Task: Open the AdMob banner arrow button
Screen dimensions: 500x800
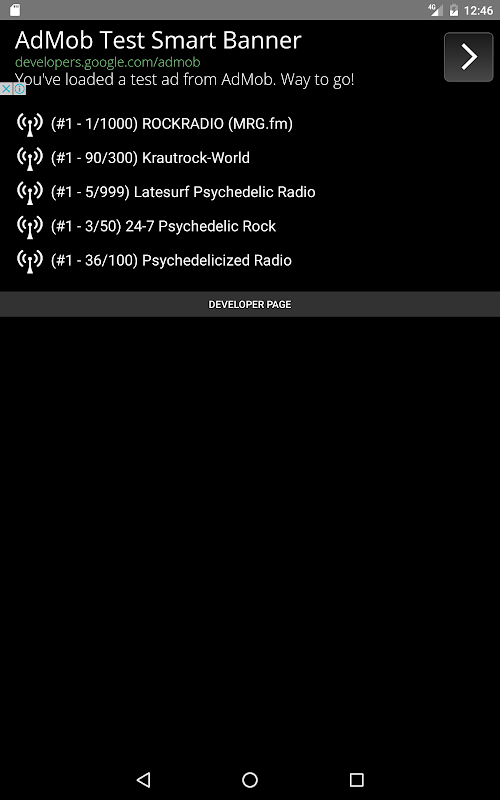Action: [468, 57]
